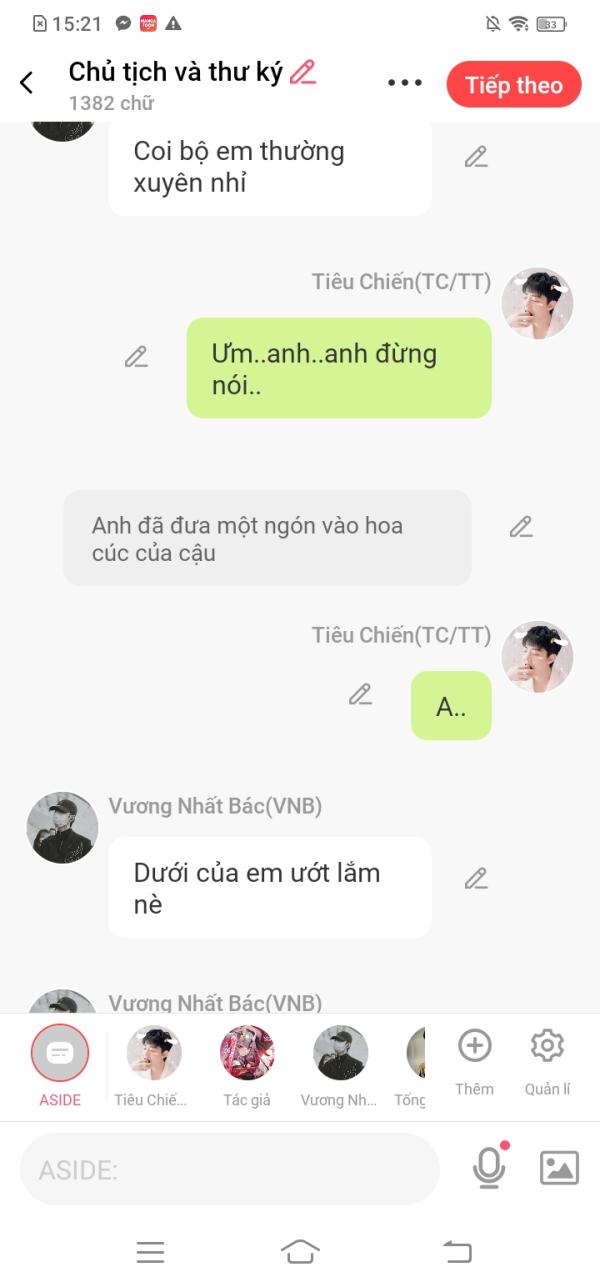Focus the ASIDE text input field
The width and height of the screenshot is (600, 1287).
230,1169
